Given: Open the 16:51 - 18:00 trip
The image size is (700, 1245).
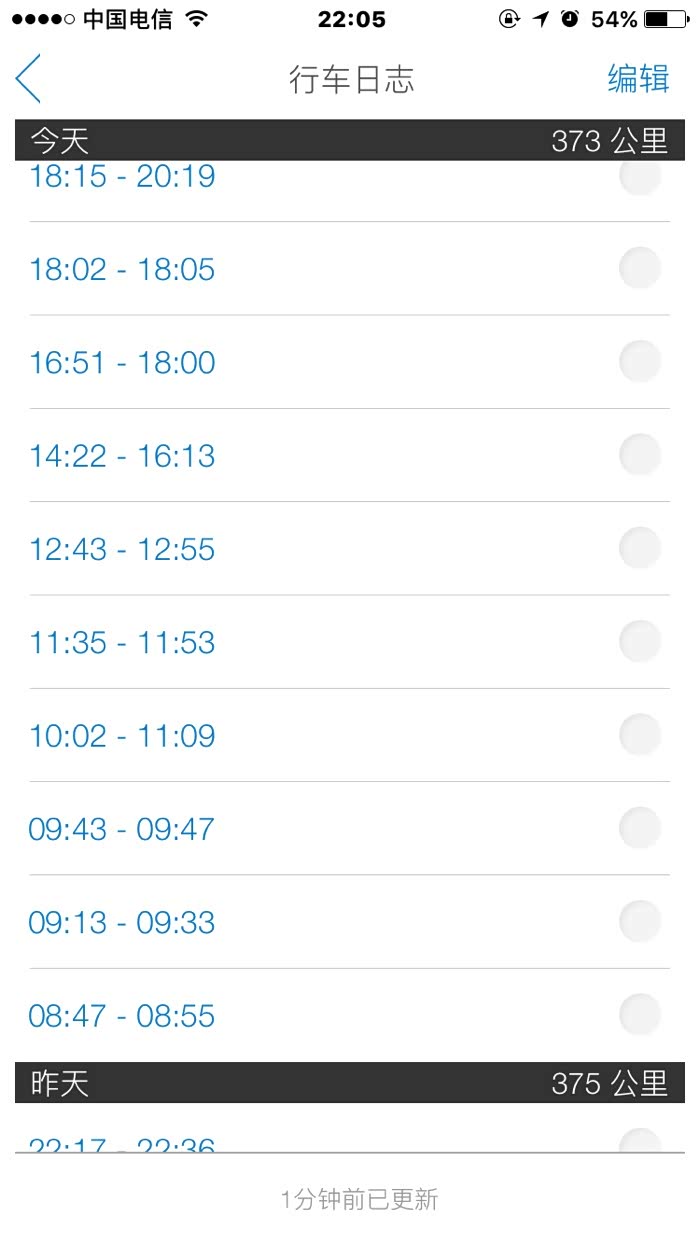Looking at the screenshot, I should [122, 362].
